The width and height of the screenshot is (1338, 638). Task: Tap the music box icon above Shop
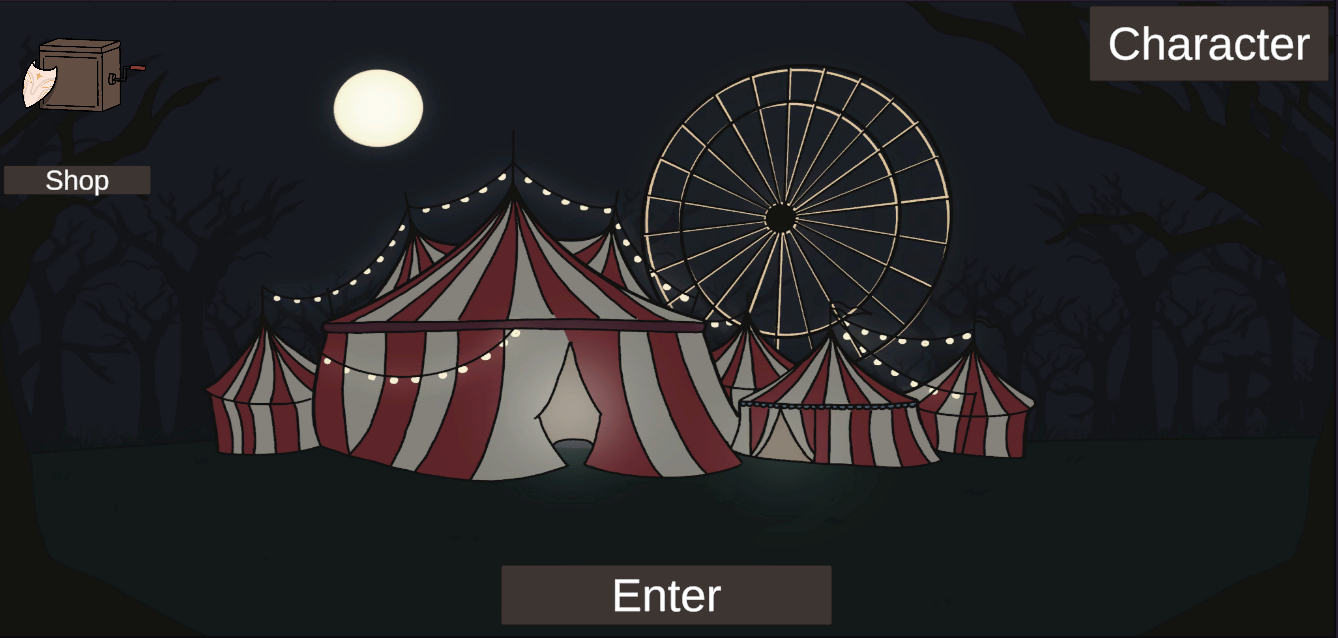pos(82,75)
